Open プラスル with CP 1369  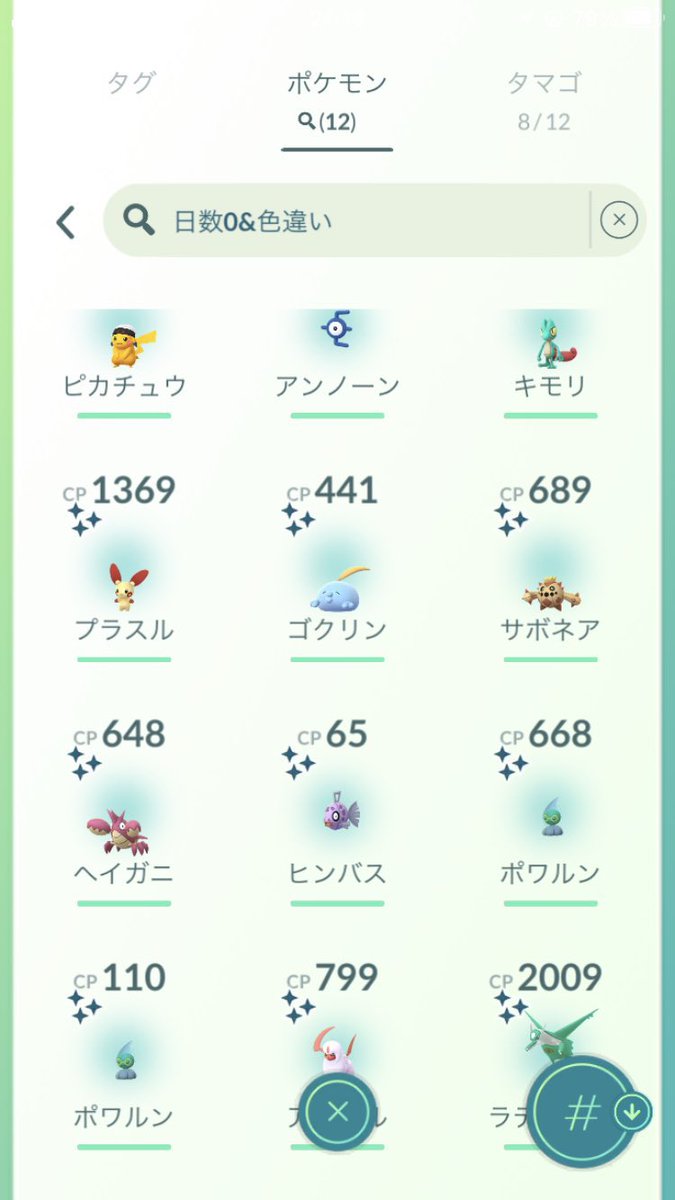click(x=124, y=566)
